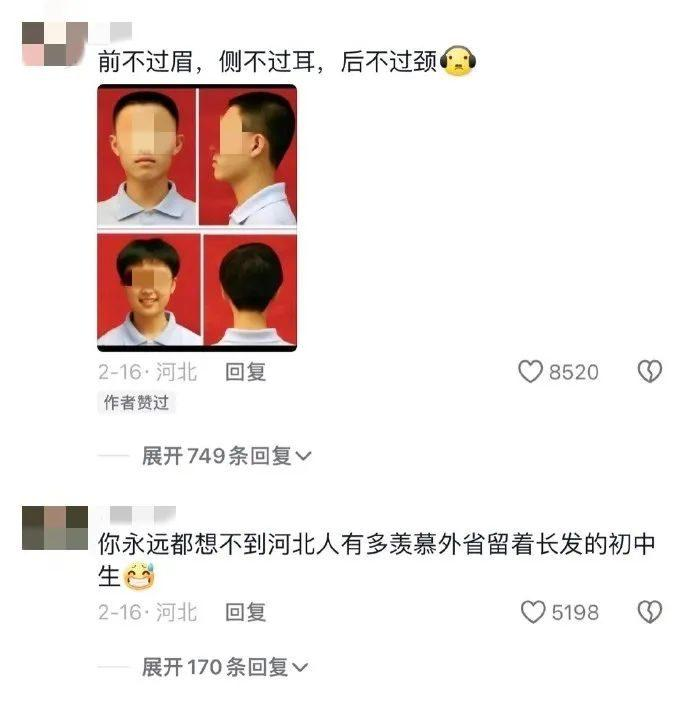The height and width of the screenshot is (702, 690).
Task: Like the comment with 5198 likes
Action: tap(533, 612)
